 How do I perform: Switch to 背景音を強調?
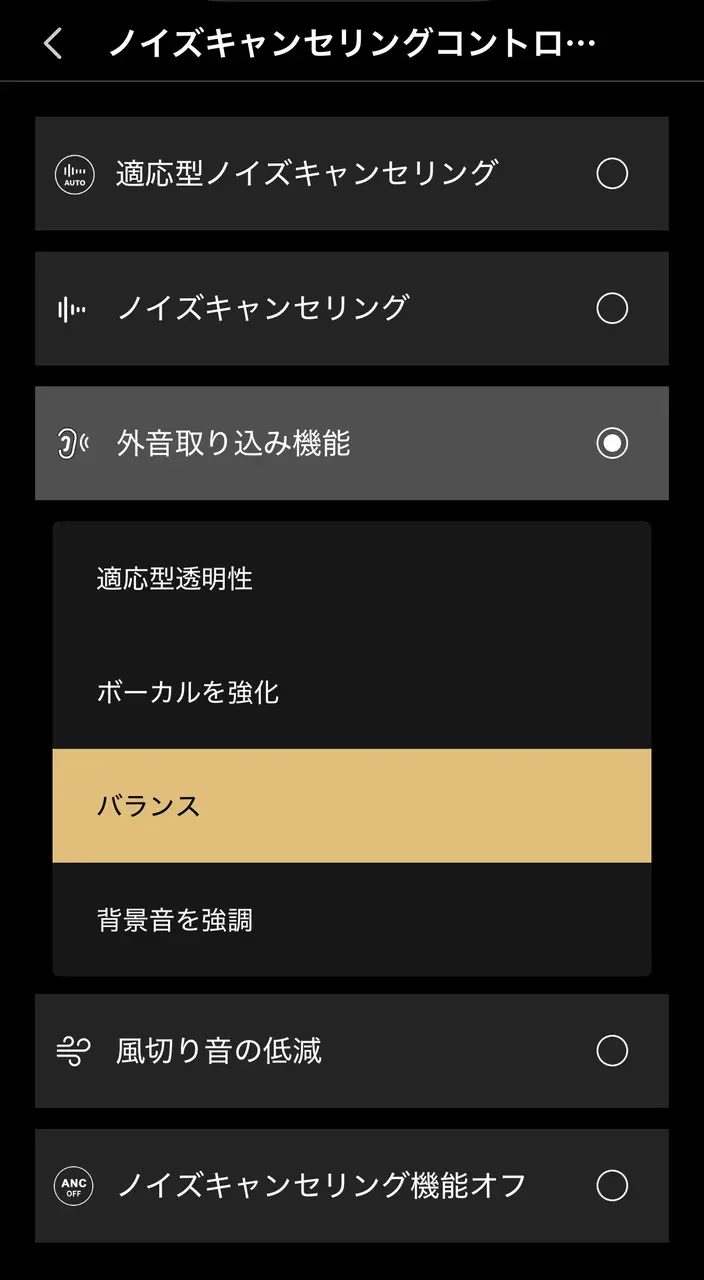[x=351, y=920]
